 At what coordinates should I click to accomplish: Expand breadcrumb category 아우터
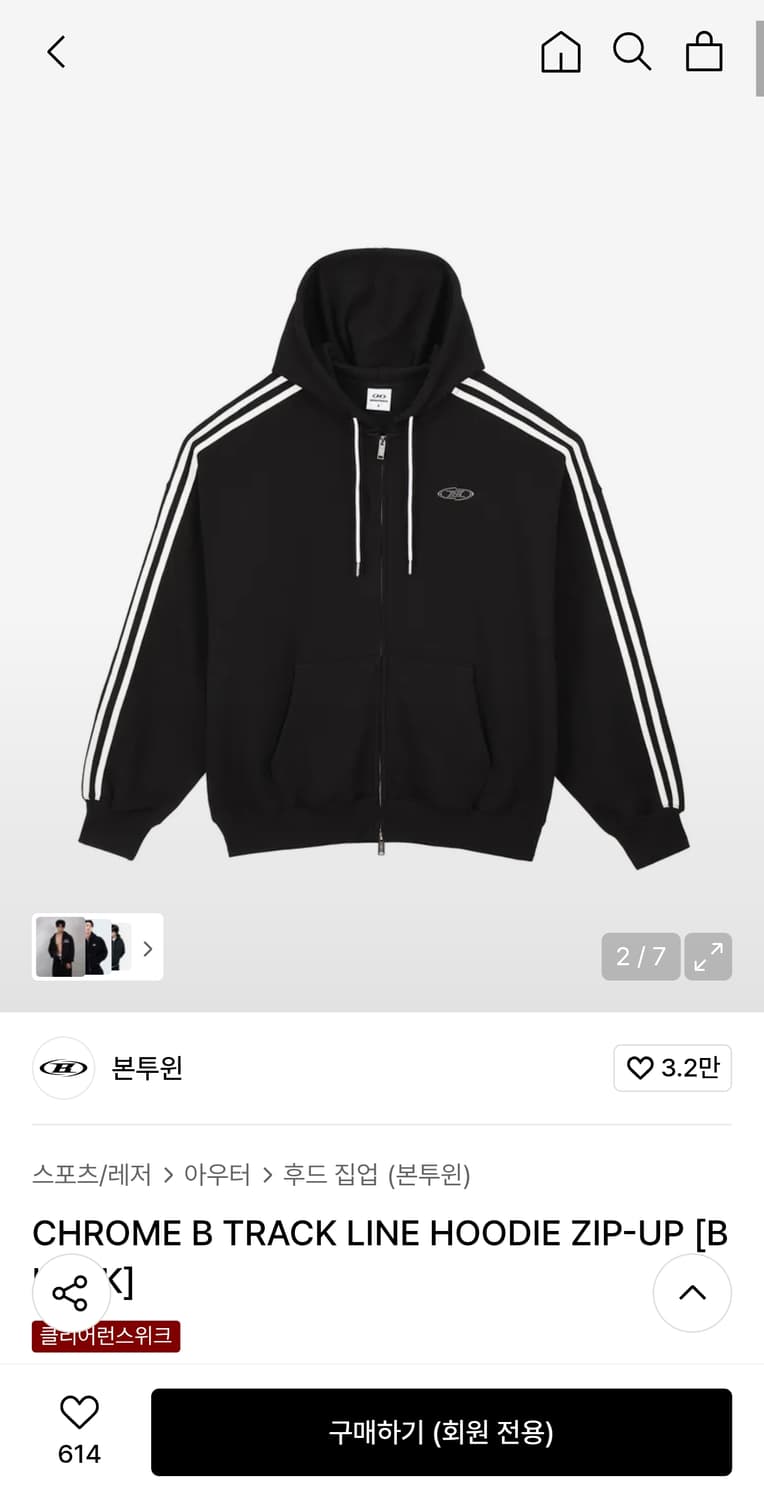[x=216, y=1176]
